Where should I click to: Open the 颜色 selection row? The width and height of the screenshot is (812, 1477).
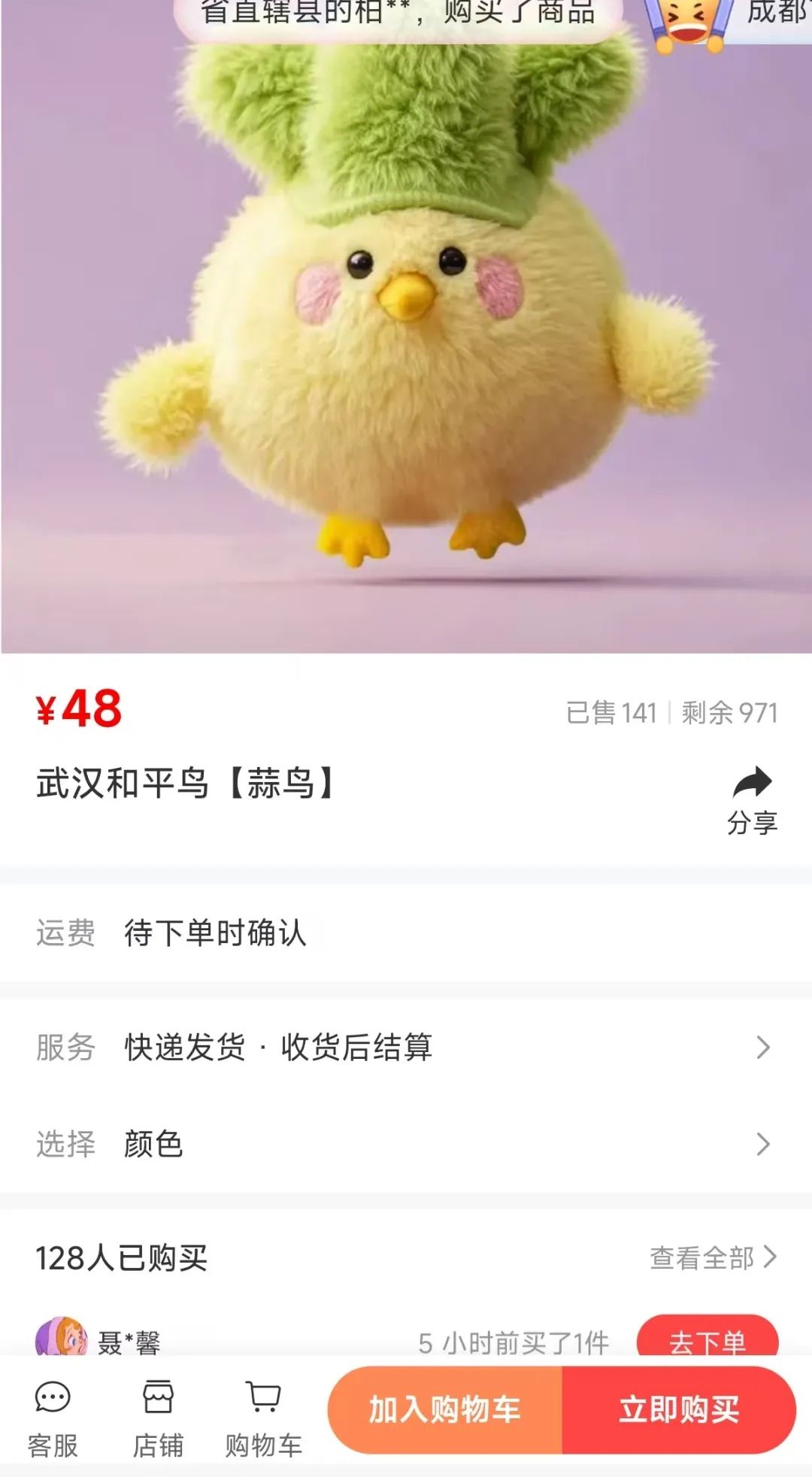point(406,1144)
